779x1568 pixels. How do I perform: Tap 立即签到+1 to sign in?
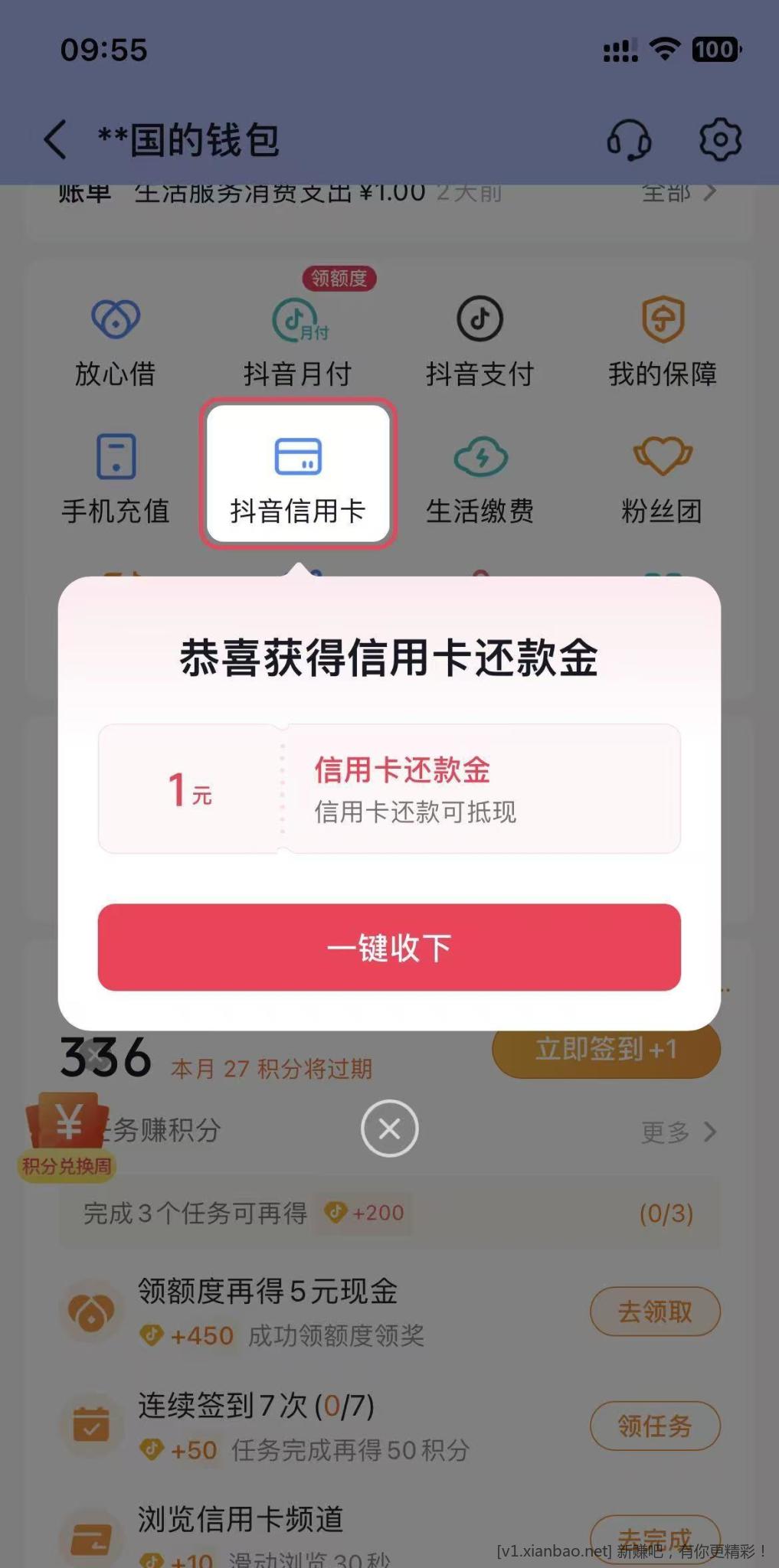(x=606, y=1050)
